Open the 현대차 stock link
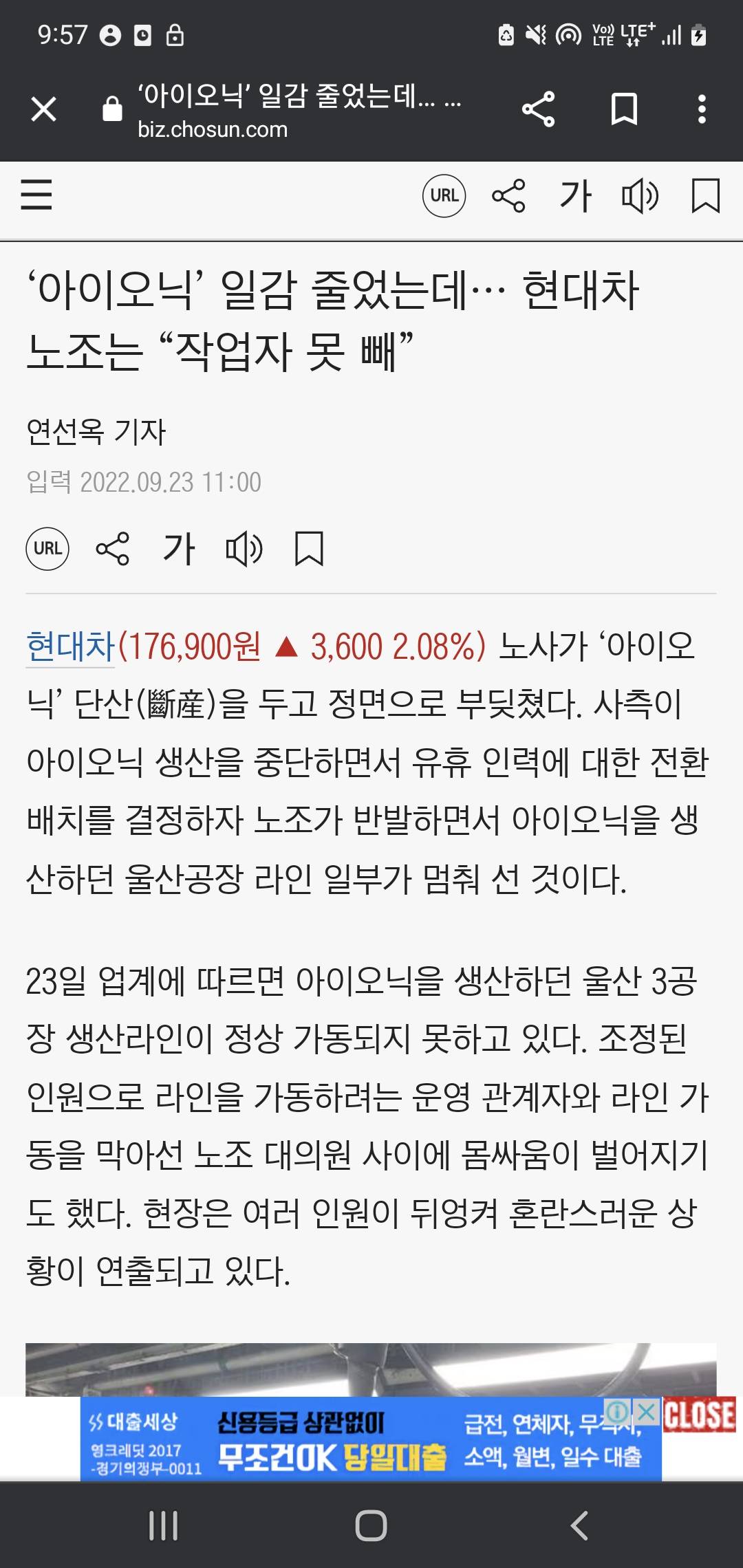 [x=70, y=646]
